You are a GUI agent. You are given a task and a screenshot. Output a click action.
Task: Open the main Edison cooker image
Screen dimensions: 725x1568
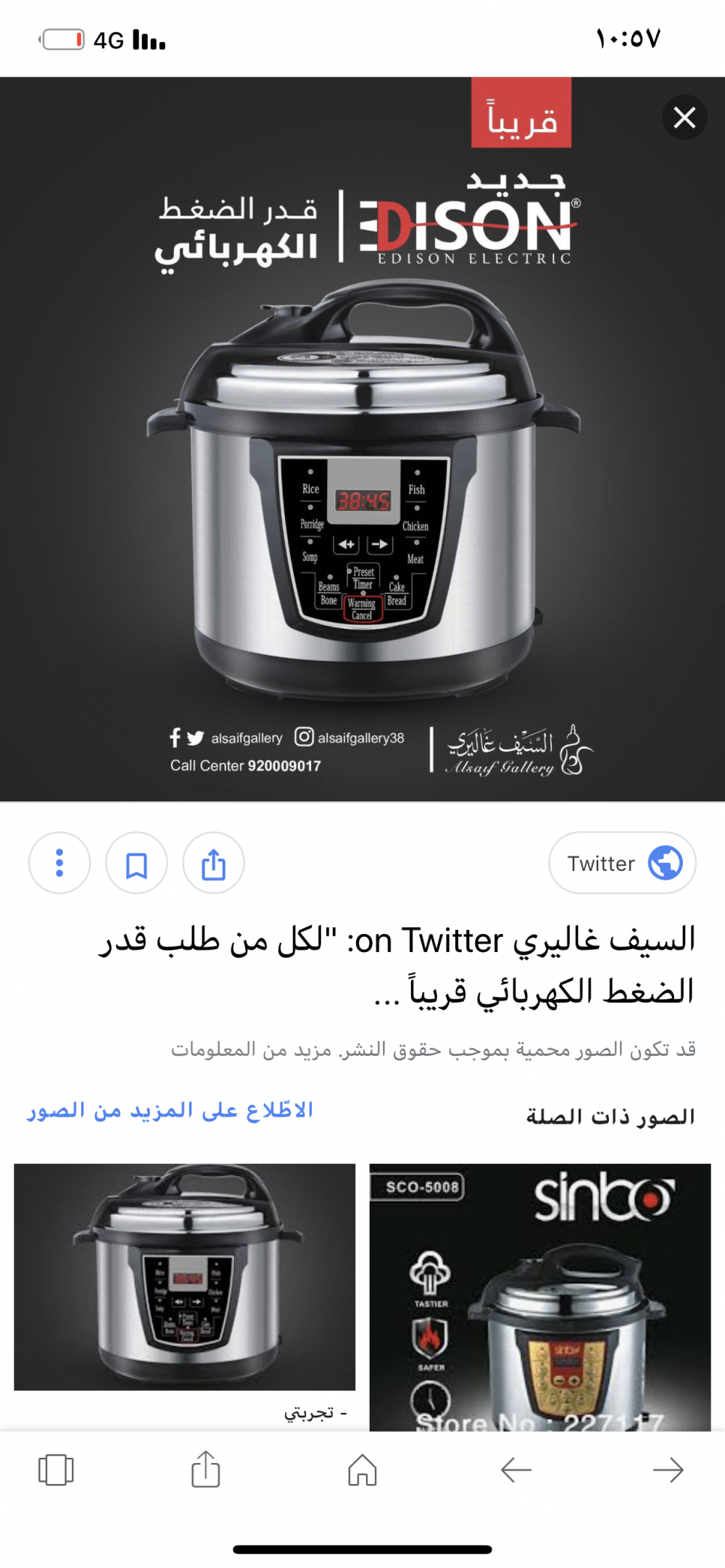(362, 439)
